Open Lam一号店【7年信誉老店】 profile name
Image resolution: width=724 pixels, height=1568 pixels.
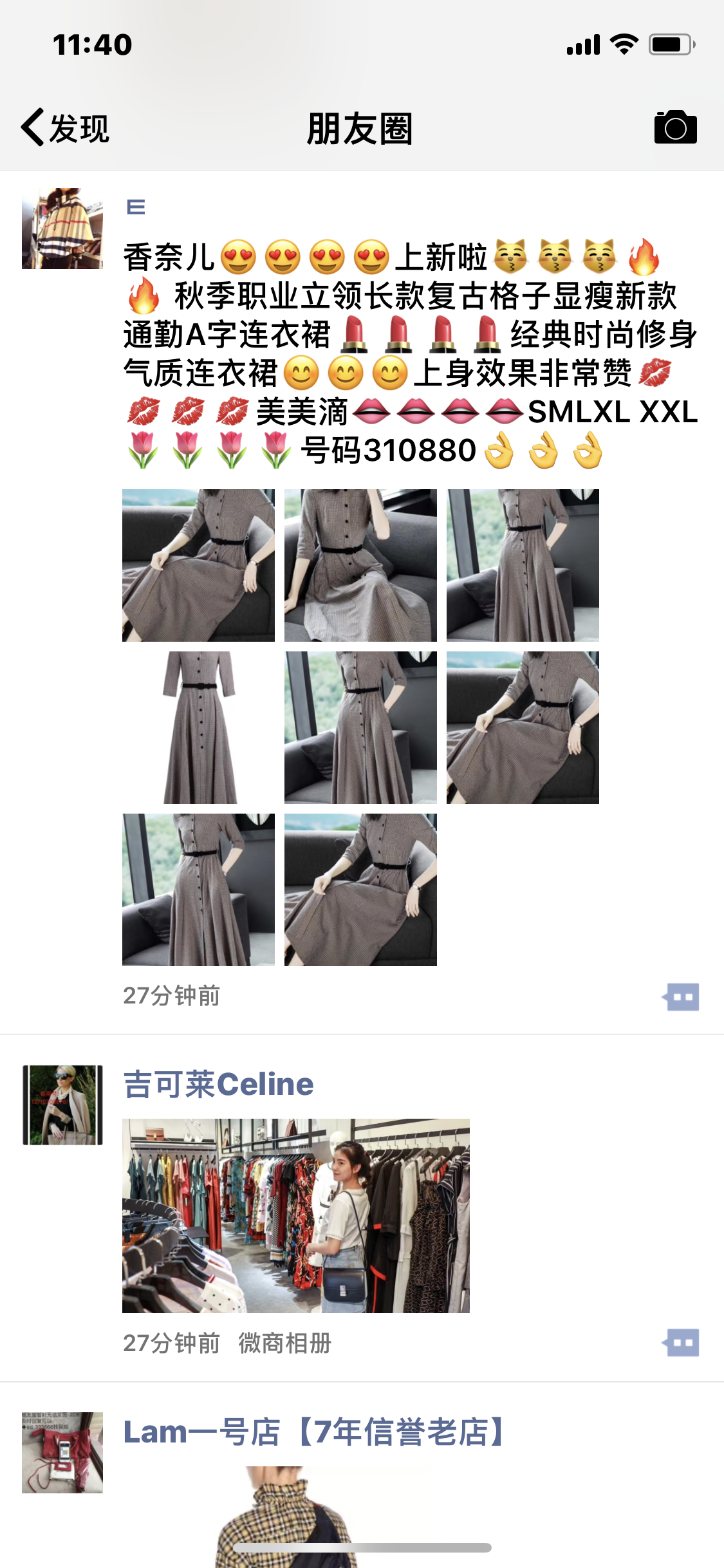point(315,1432)
